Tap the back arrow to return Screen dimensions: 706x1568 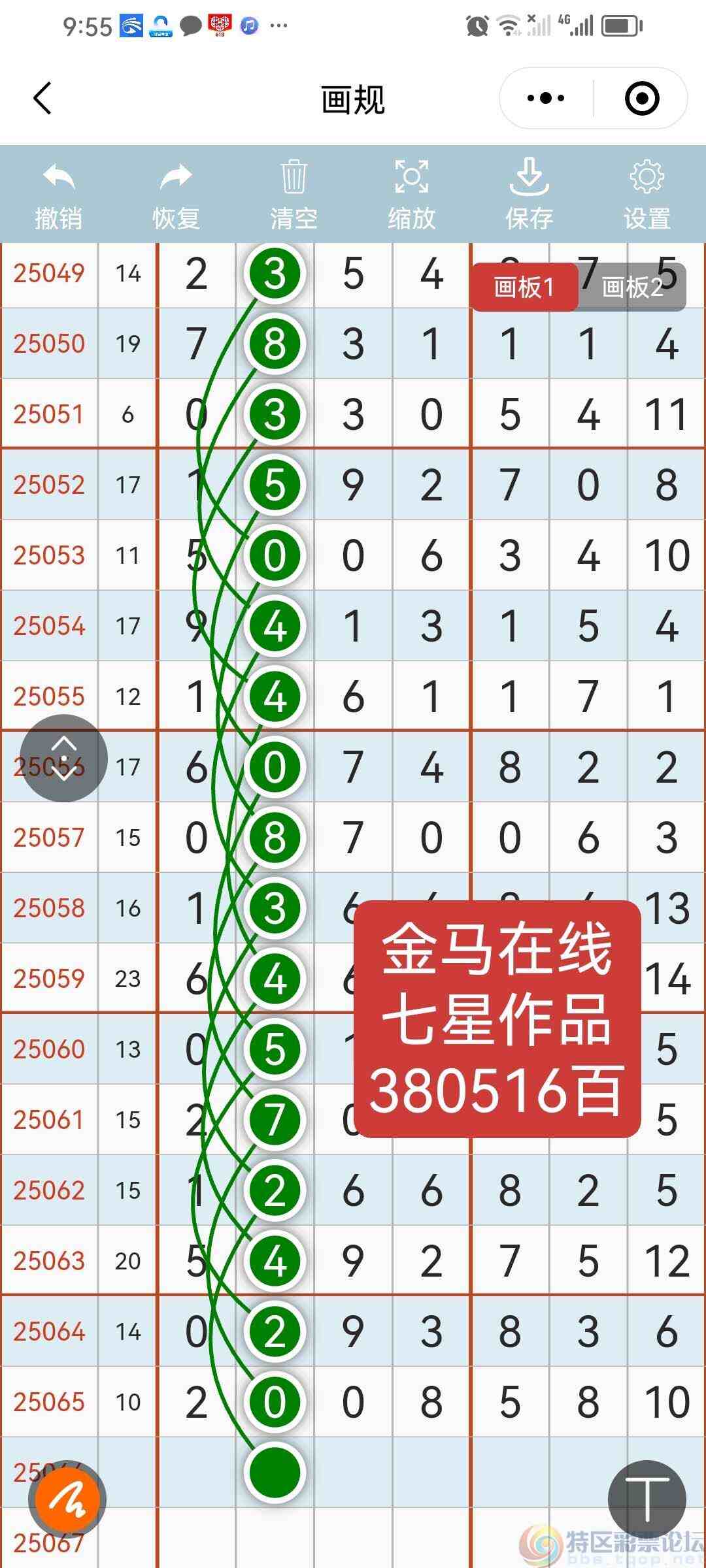click(41, 99)
